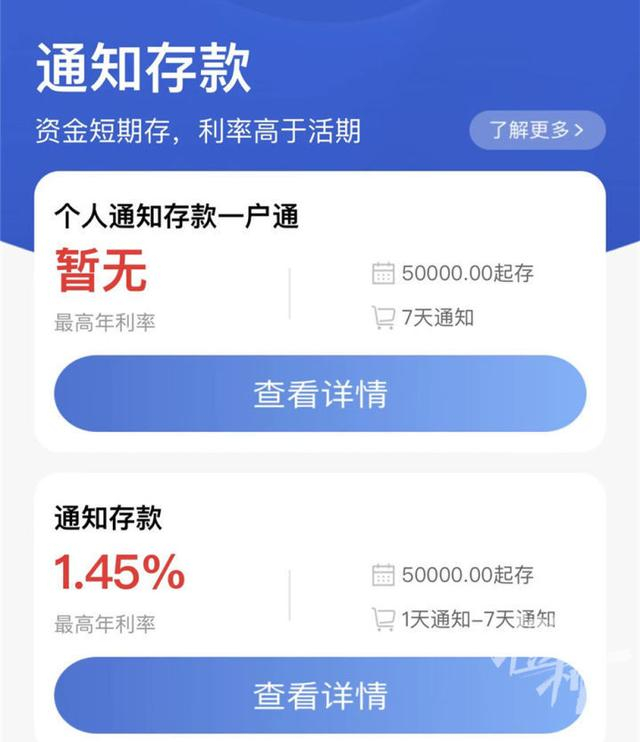Open 查看详情 under the 1.45% 通知存款 card
Image resolution: width=640 pixels, height=742 pixels.
320,695
